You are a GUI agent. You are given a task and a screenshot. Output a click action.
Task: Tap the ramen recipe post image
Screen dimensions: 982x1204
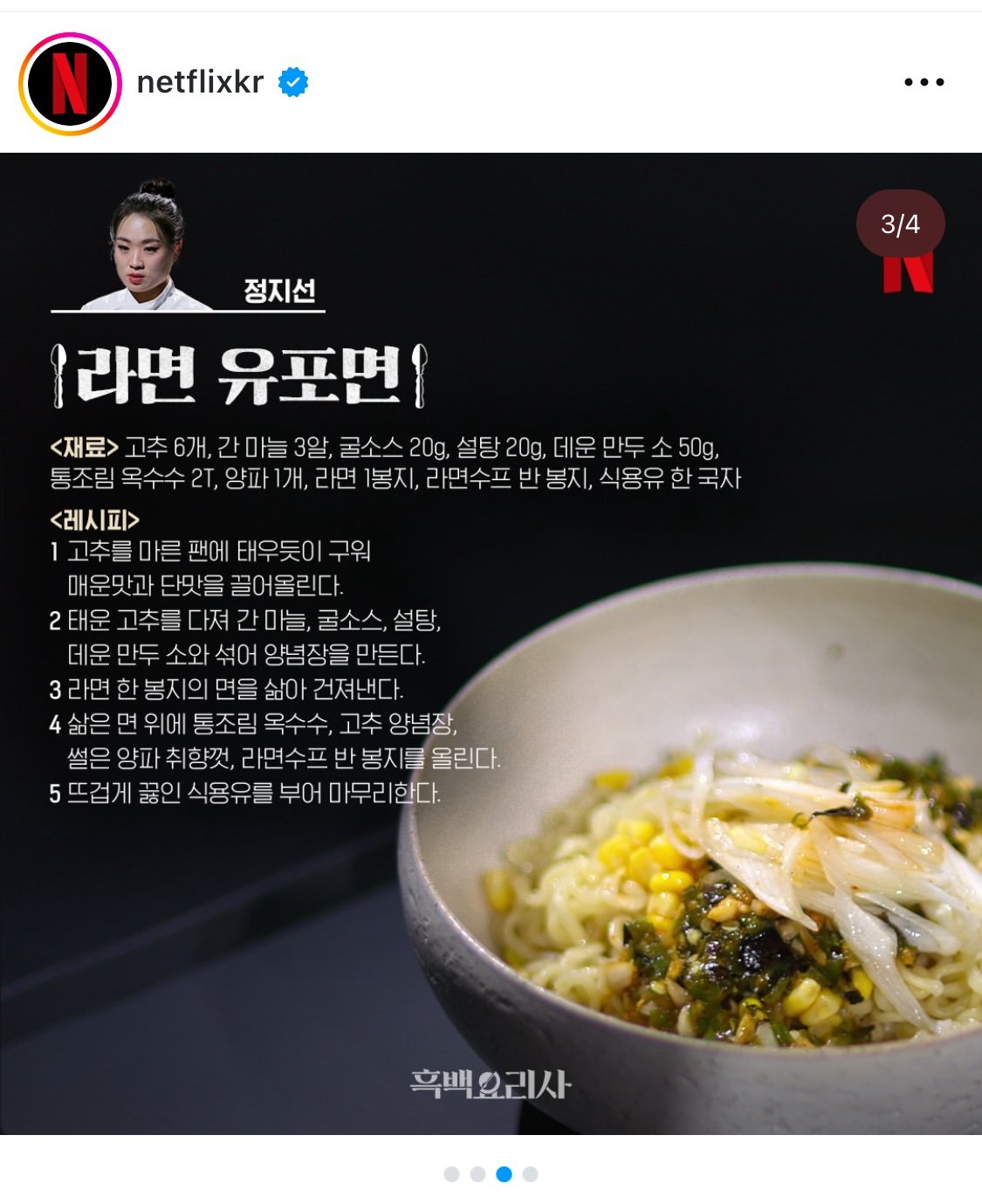[x=491, y=643]
